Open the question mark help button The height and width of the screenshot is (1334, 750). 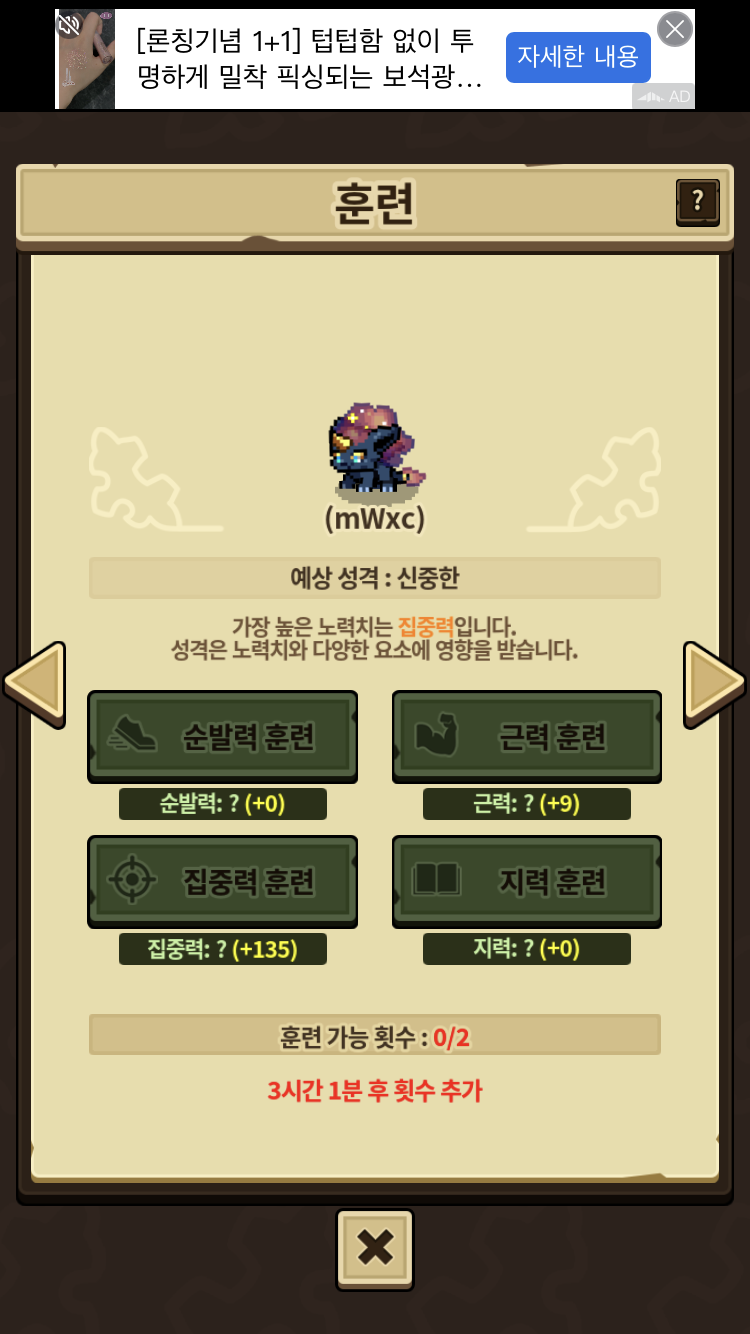click(x=698, y=202)
